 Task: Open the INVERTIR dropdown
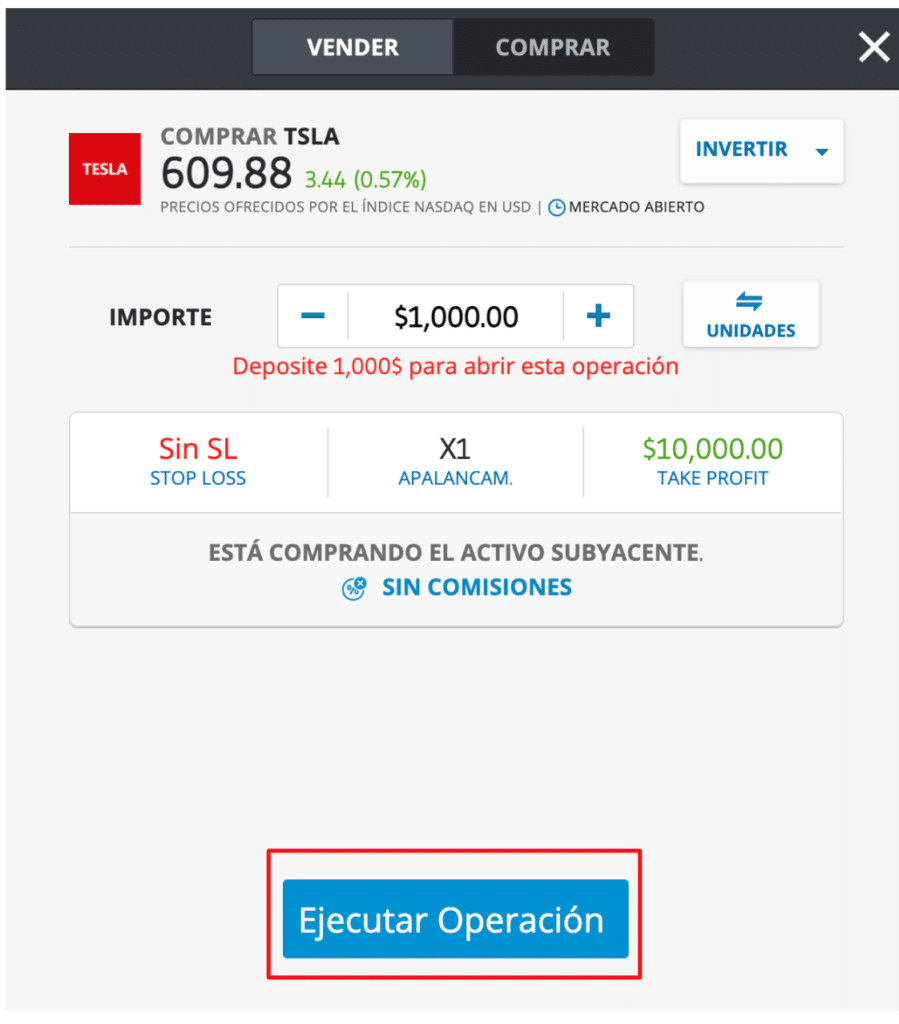(762, 150)
